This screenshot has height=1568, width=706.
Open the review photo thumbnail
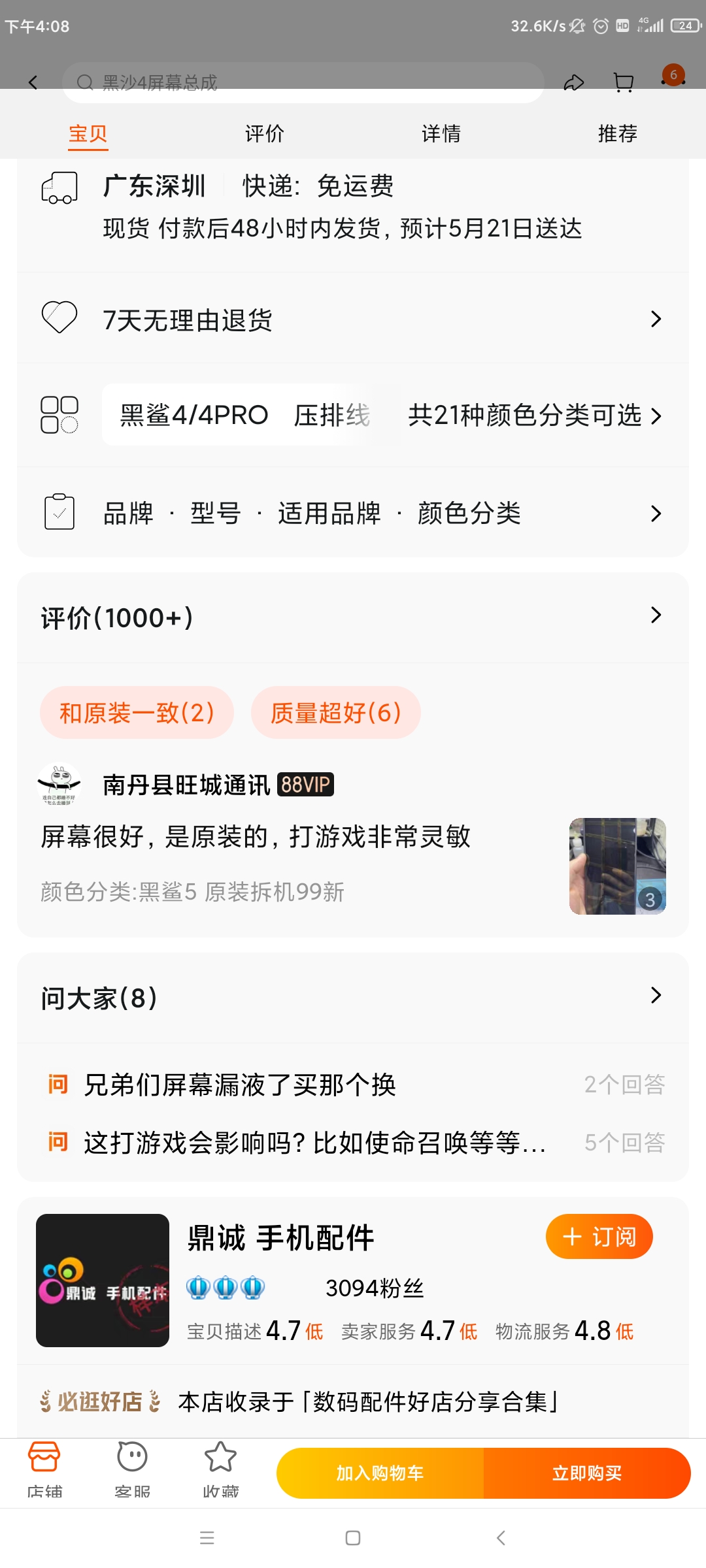(618, 866)
